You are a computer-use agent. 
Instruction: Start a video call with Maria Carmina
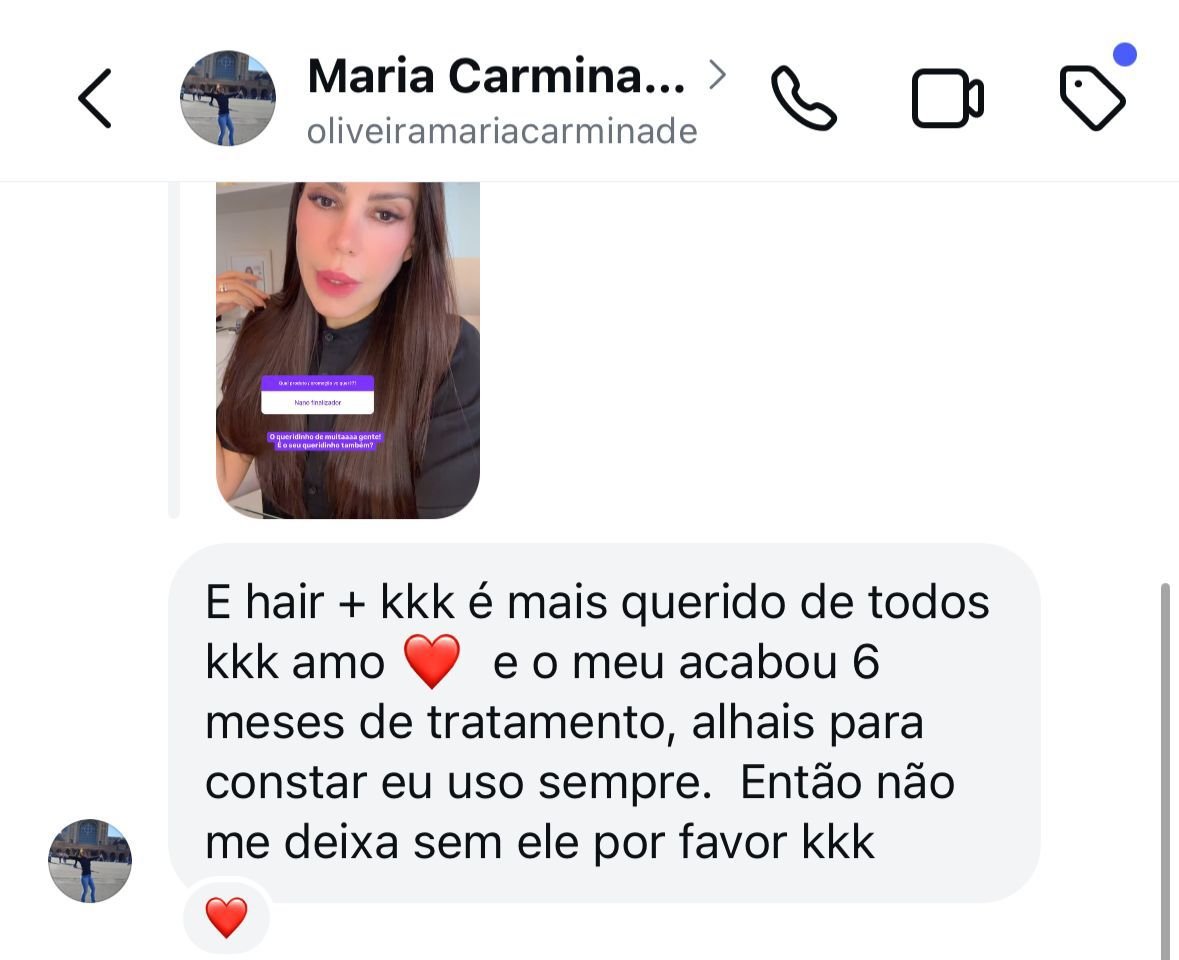click(x=947, y=98)
